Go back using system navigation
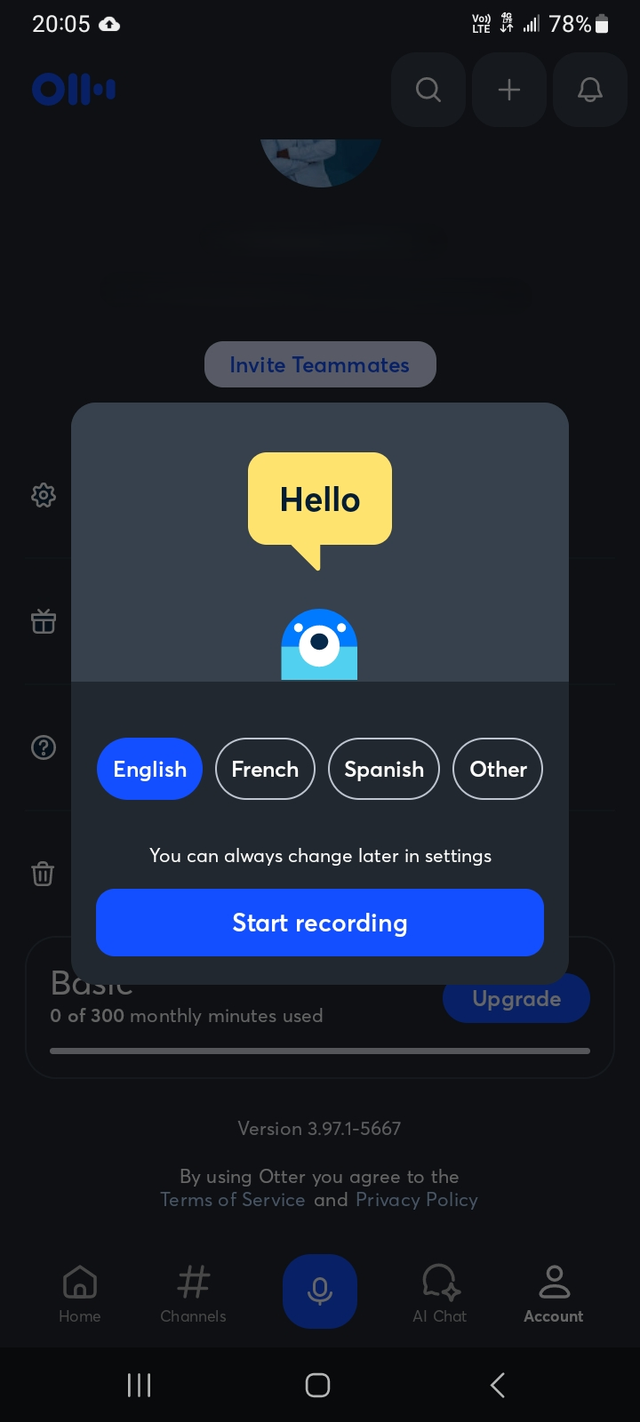 point(498,1385)
